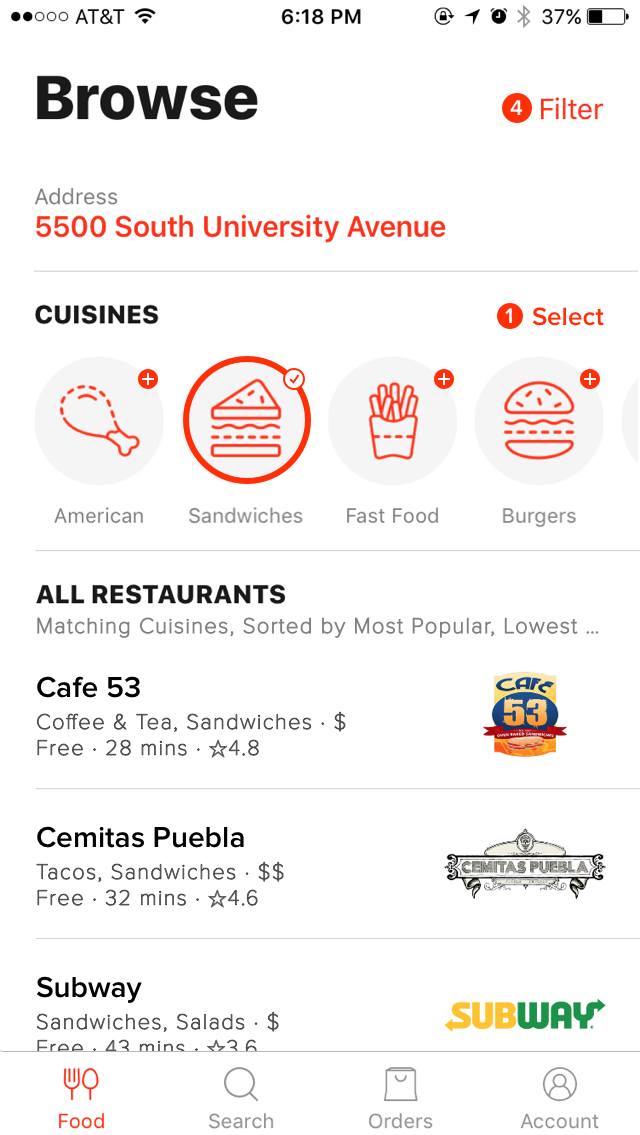This screenshot has width=640, height=1135.
Task: Add the American cuisine filter
Action: (99, 421)
